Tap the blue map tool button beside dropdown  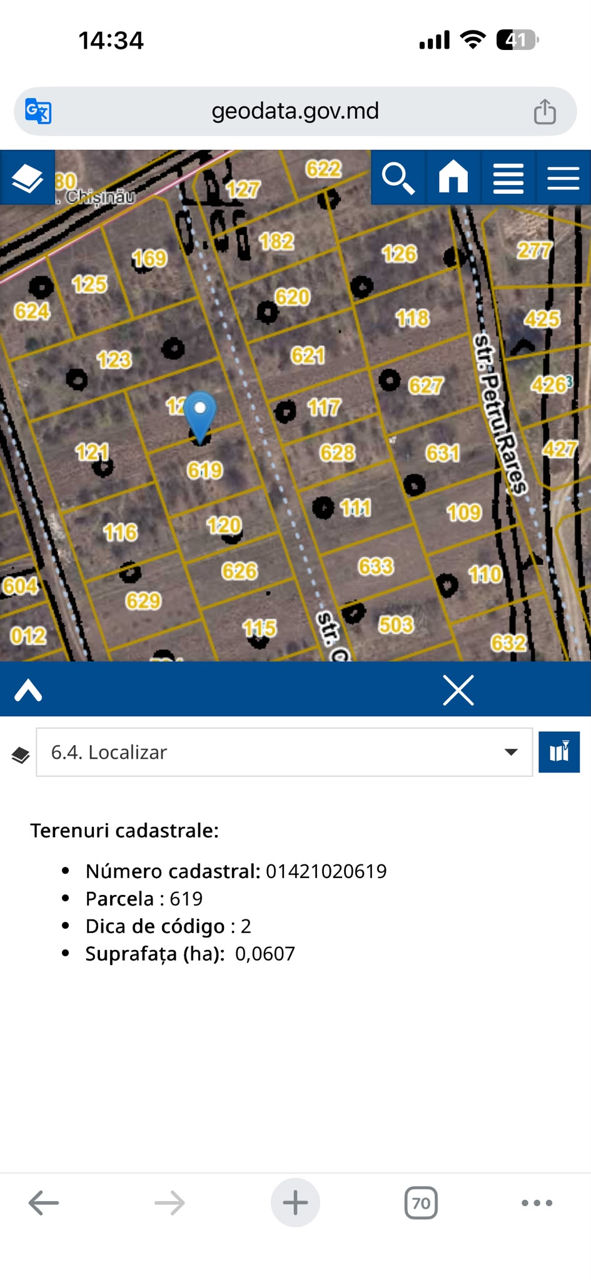[559, 752]
